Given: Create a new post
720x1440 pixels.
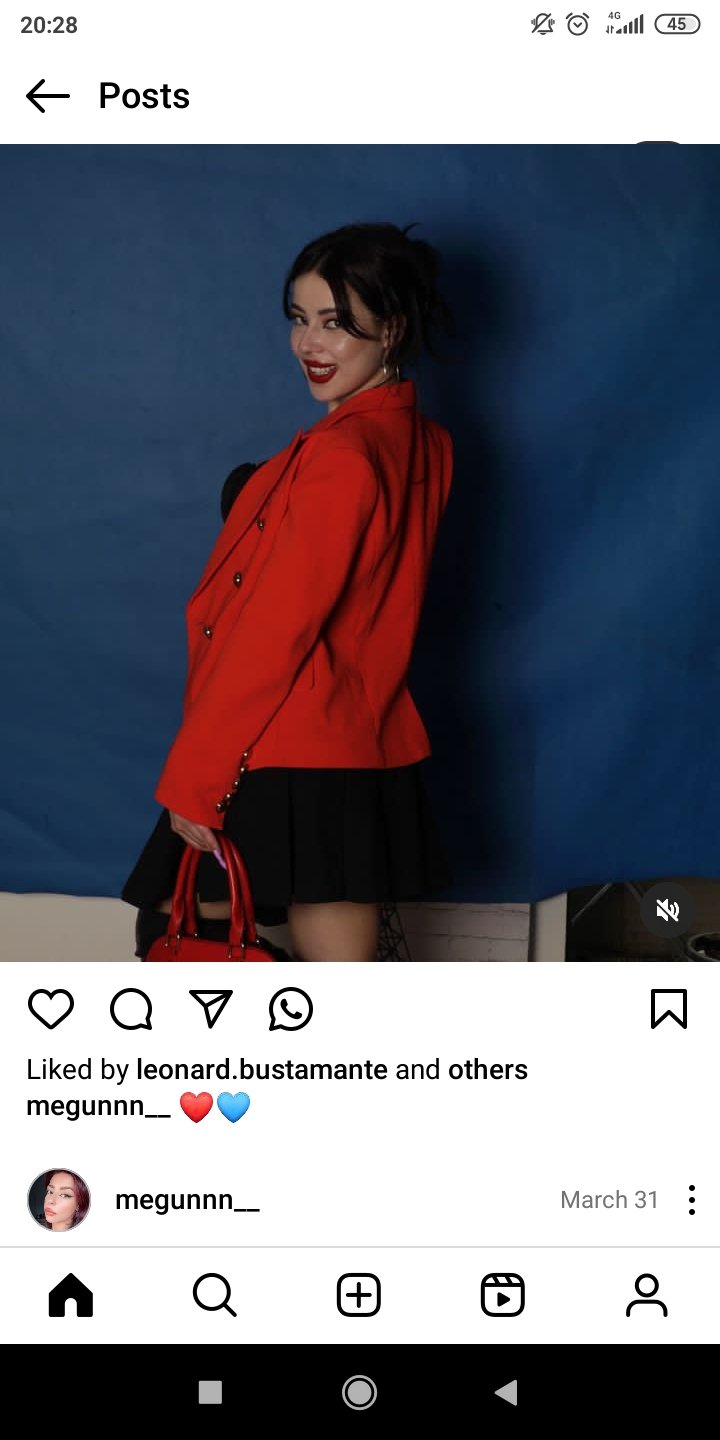Looking at the screenshot, I should tap(359, 1296).
